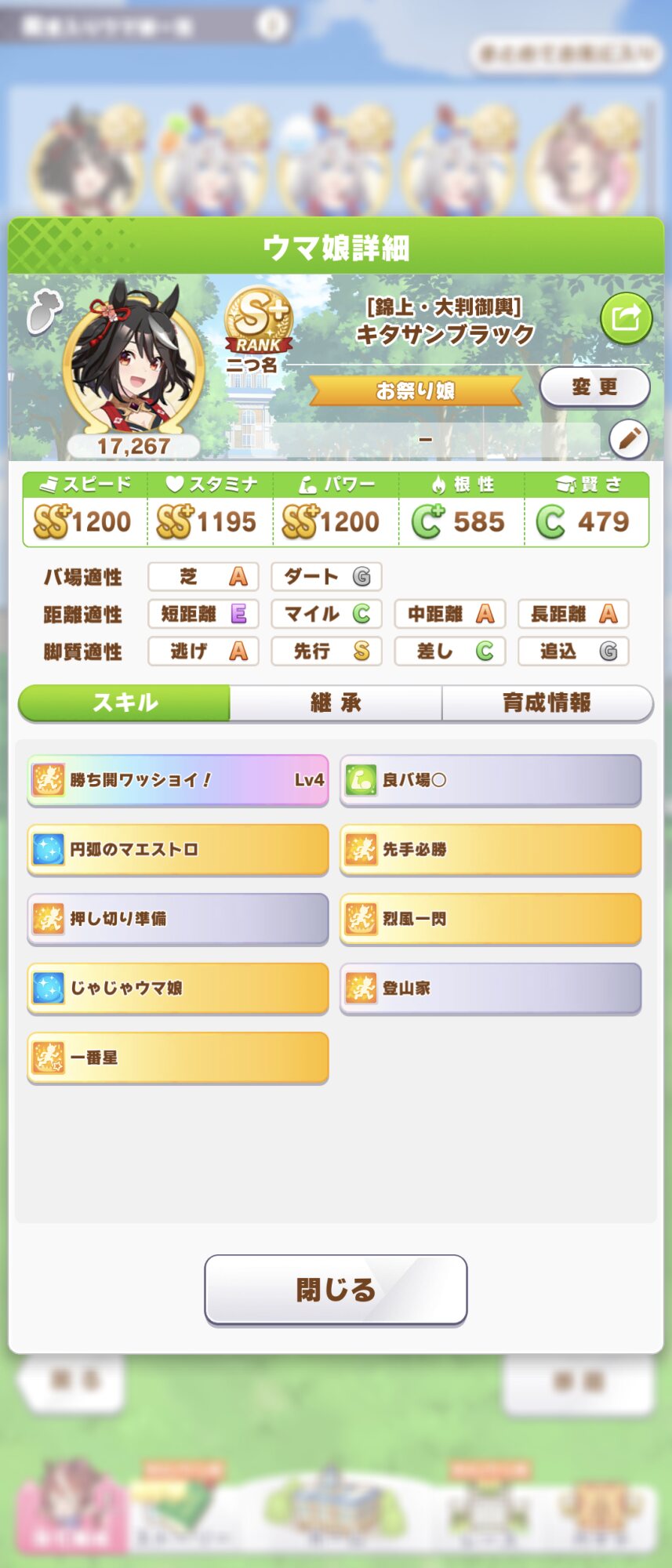
Task: Edit the memo with the pencil icon
Action: tap(629, 439)
